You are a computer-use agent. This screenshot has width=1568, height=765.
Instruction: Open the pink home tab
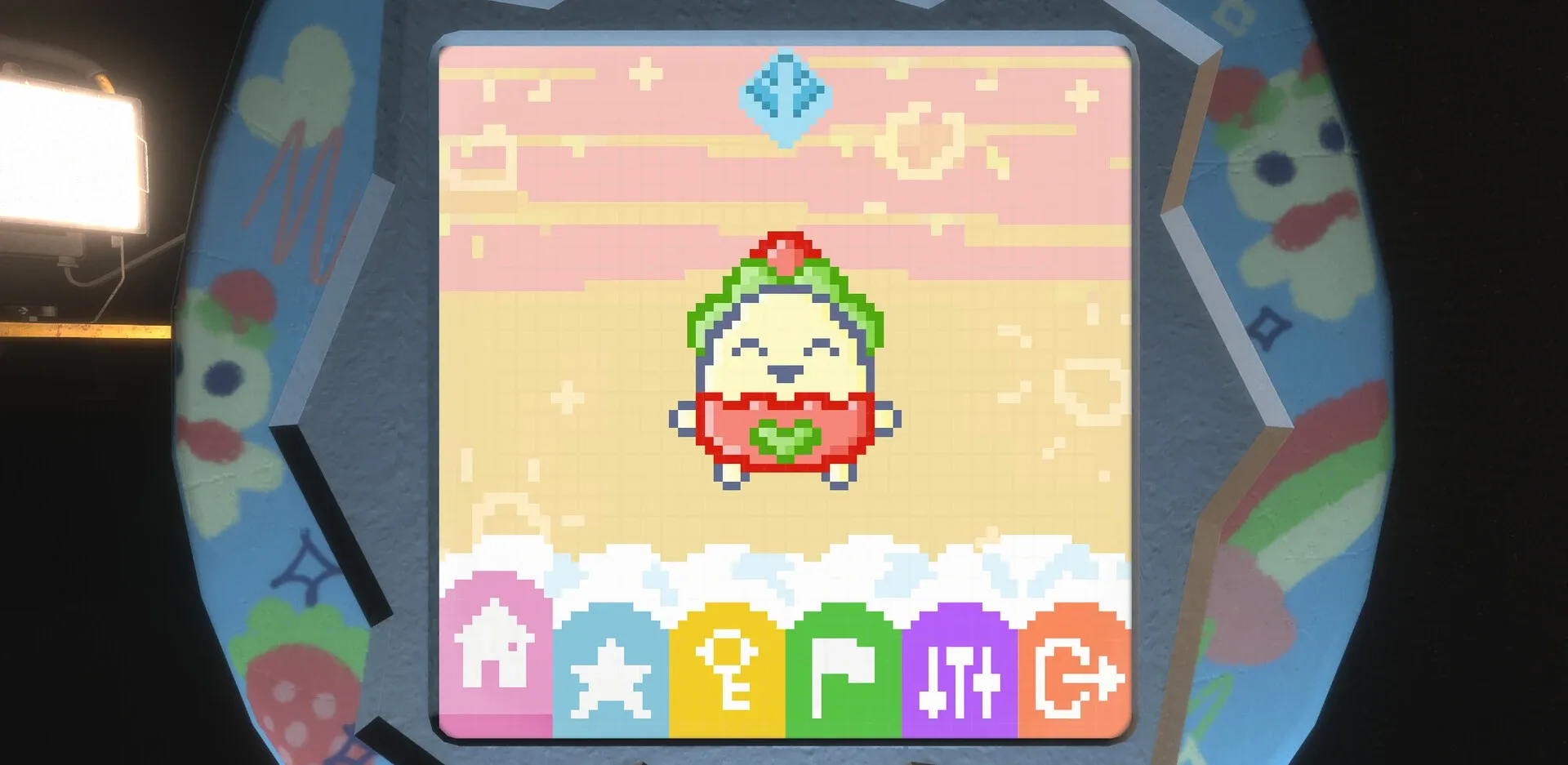point(495,649)
